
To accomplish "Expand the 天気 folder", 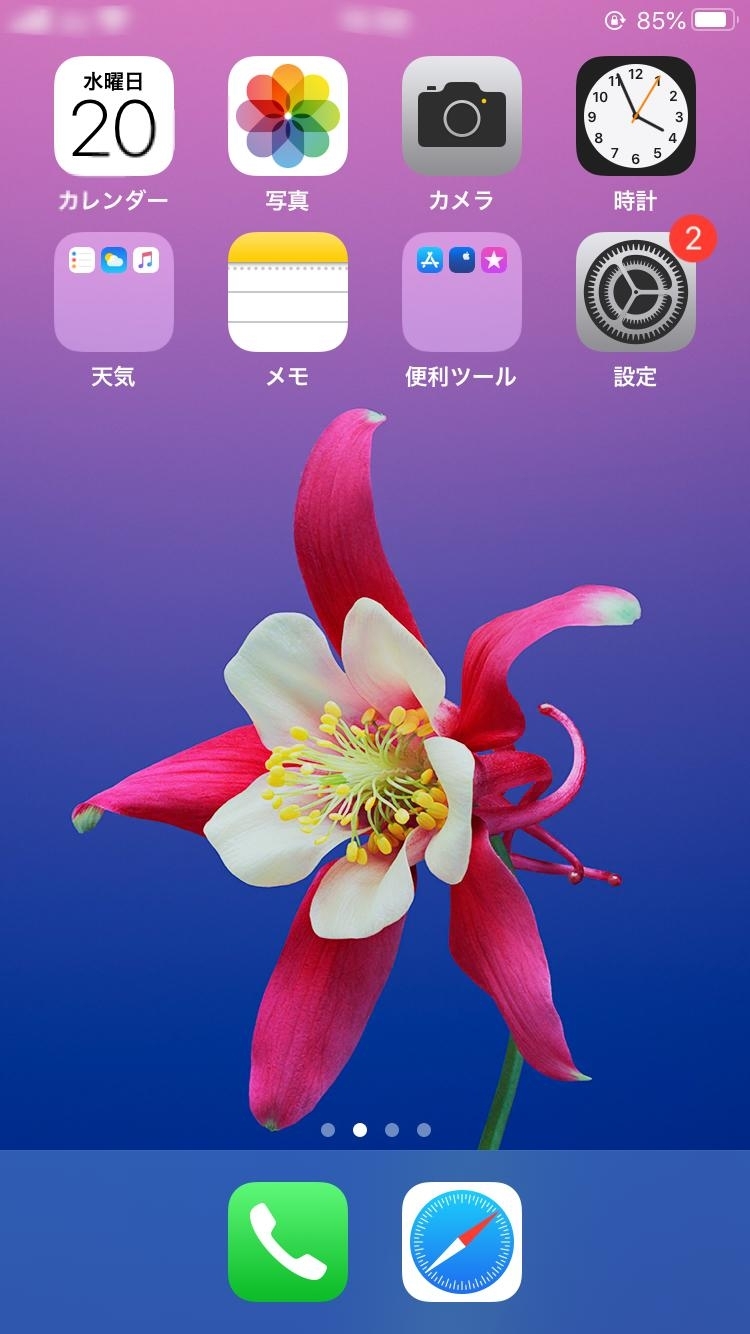I will [113, 292].
